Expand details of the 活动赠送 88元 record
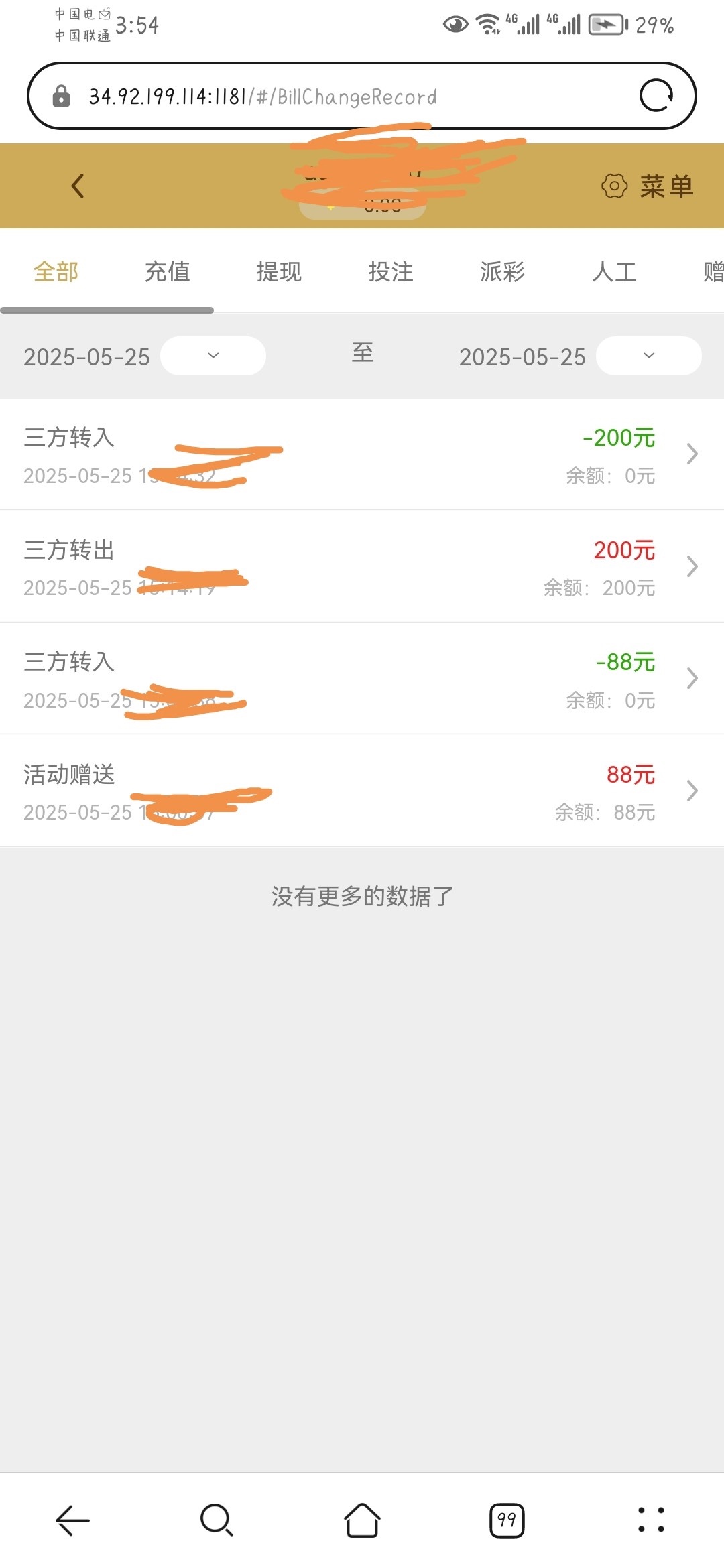724x1568 pixels. (692, 791)
